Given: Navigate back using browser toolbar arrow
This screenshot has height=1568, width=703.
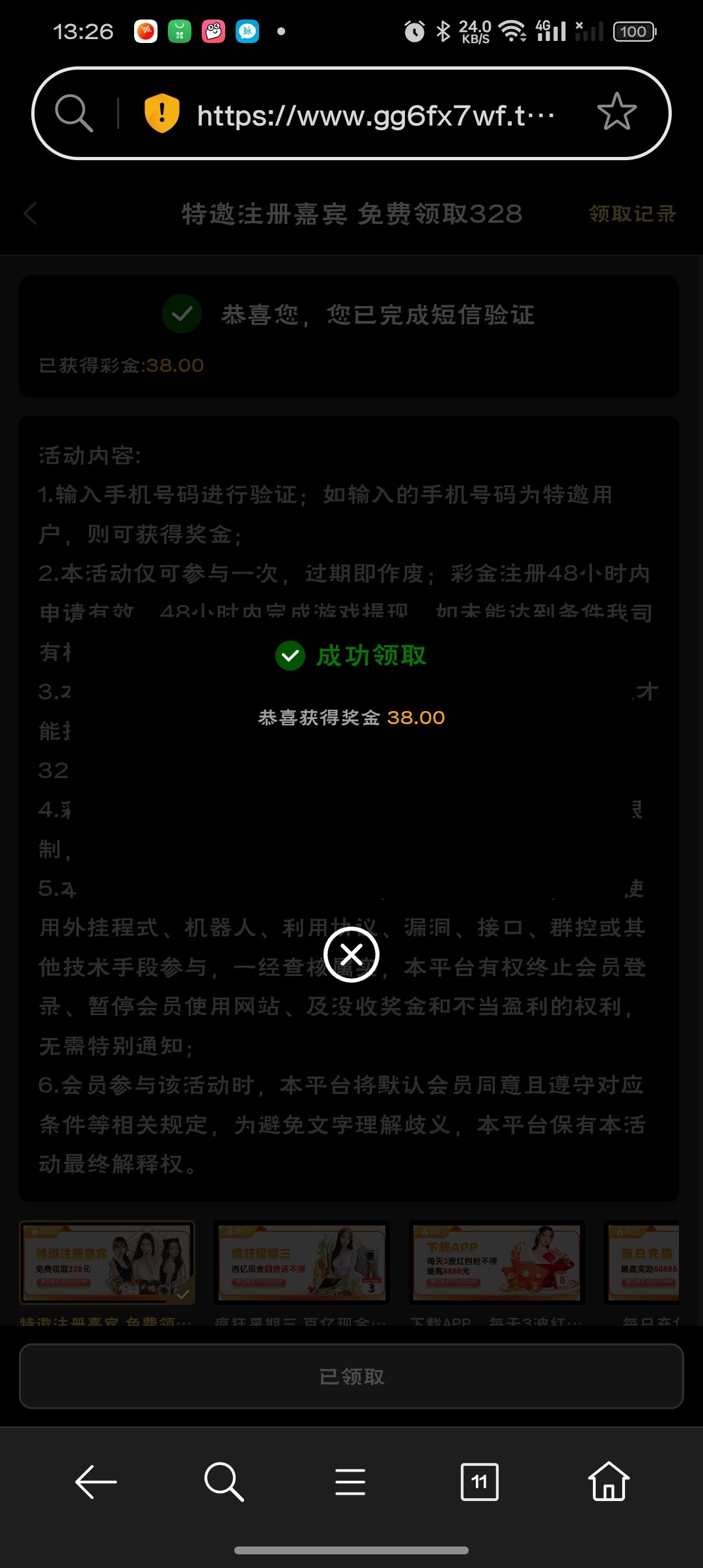Looking at the screenshot, I should tap(96, 1482).
